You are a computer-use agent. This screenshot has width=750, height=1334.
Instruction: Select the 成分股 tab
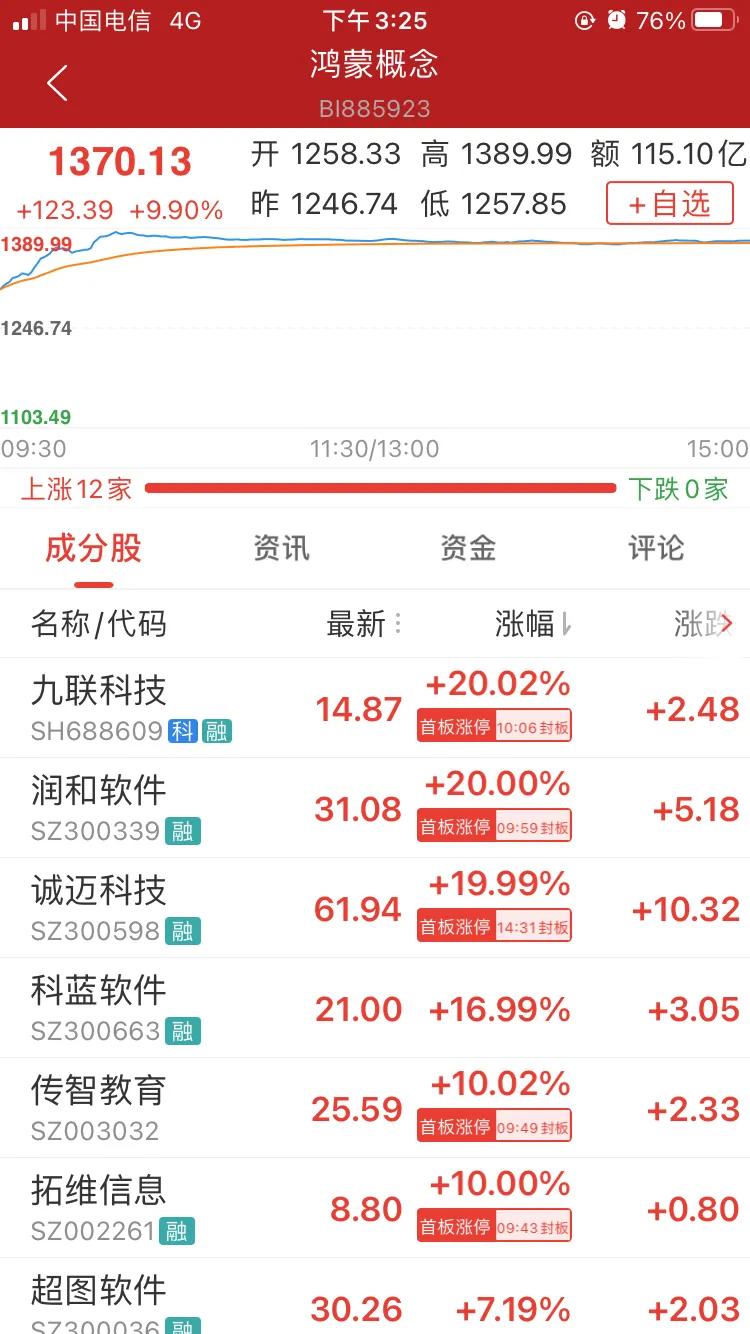[93, 548]
